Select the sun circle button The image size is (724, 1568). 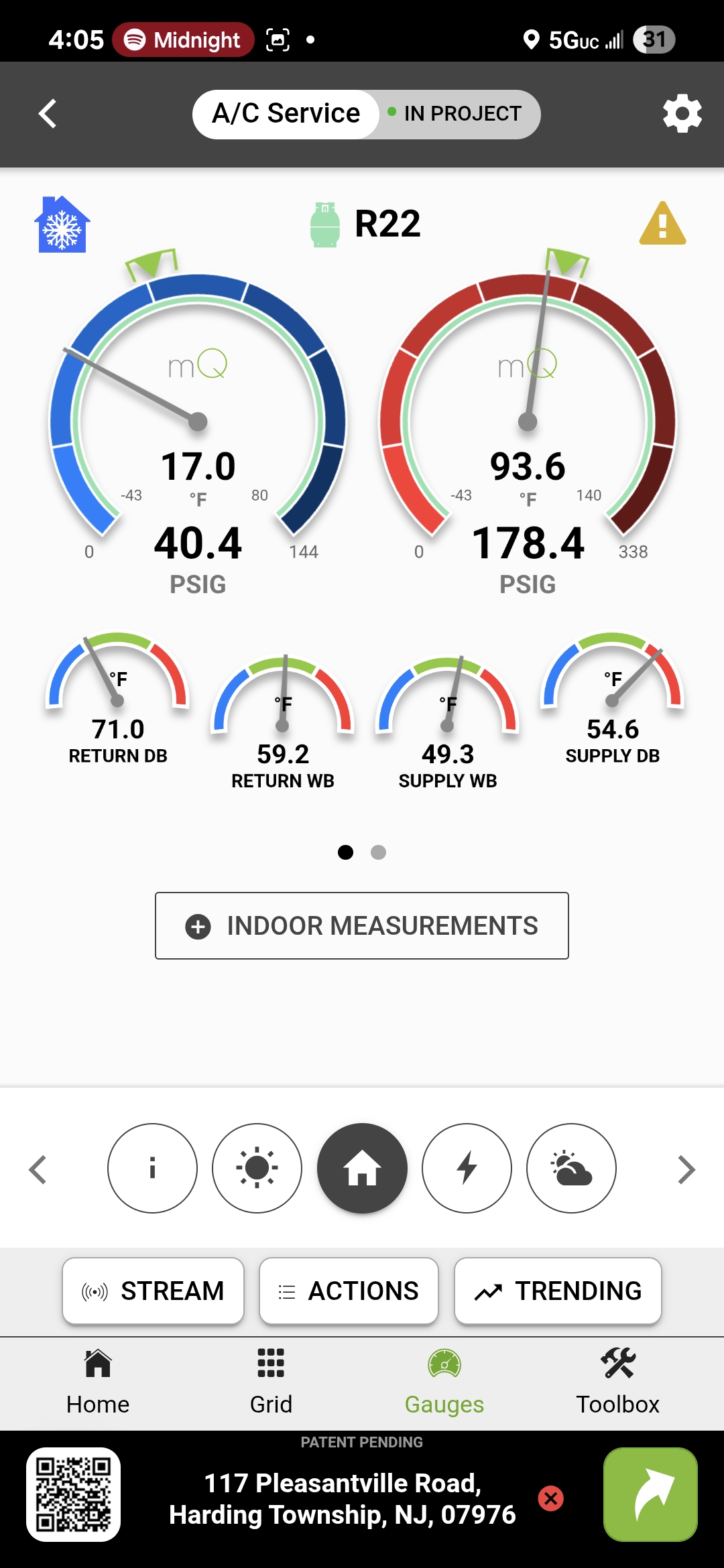pos(257,1168)
